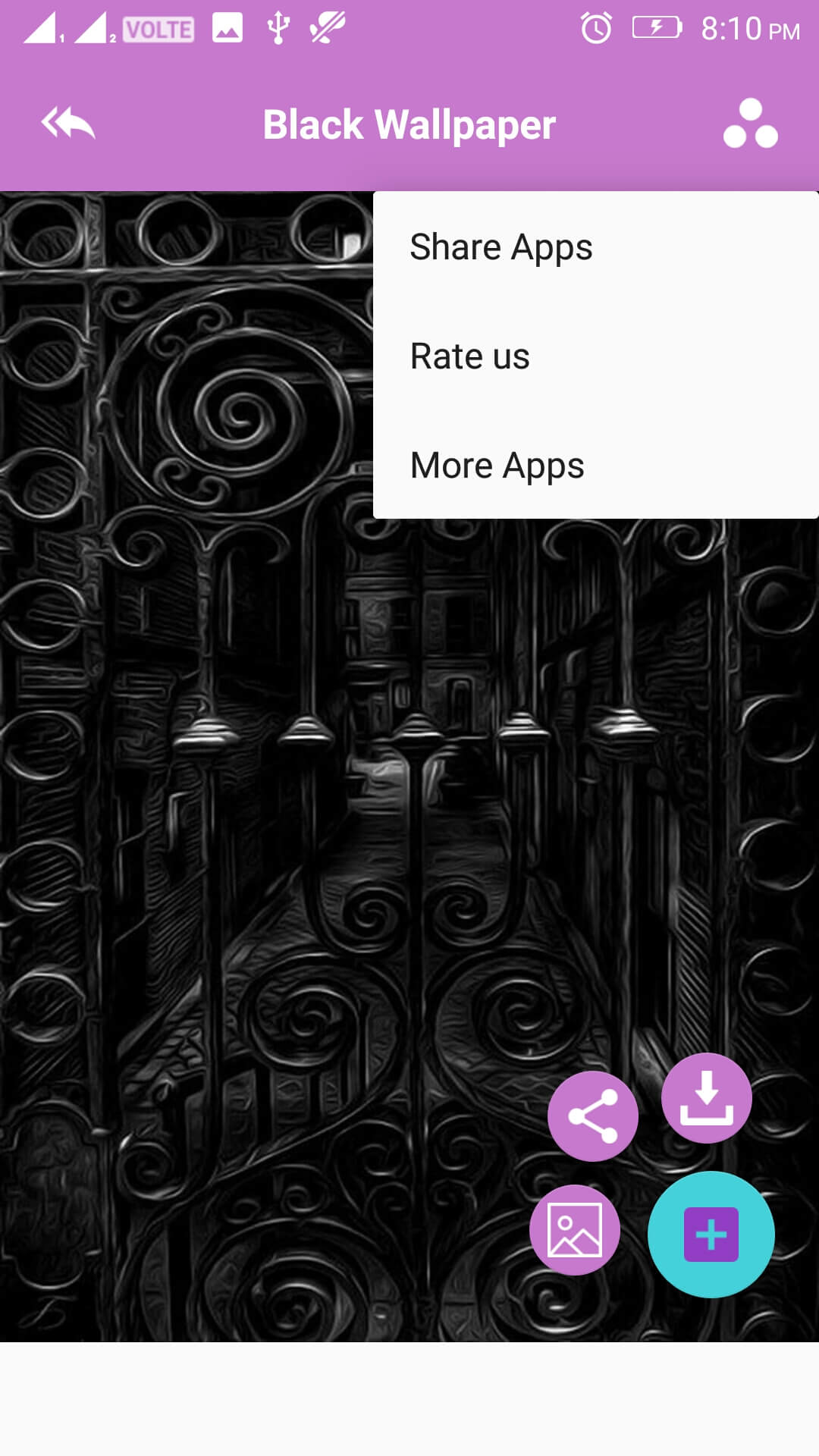Select Share Apps from the menu

click(x=500, y=247)
